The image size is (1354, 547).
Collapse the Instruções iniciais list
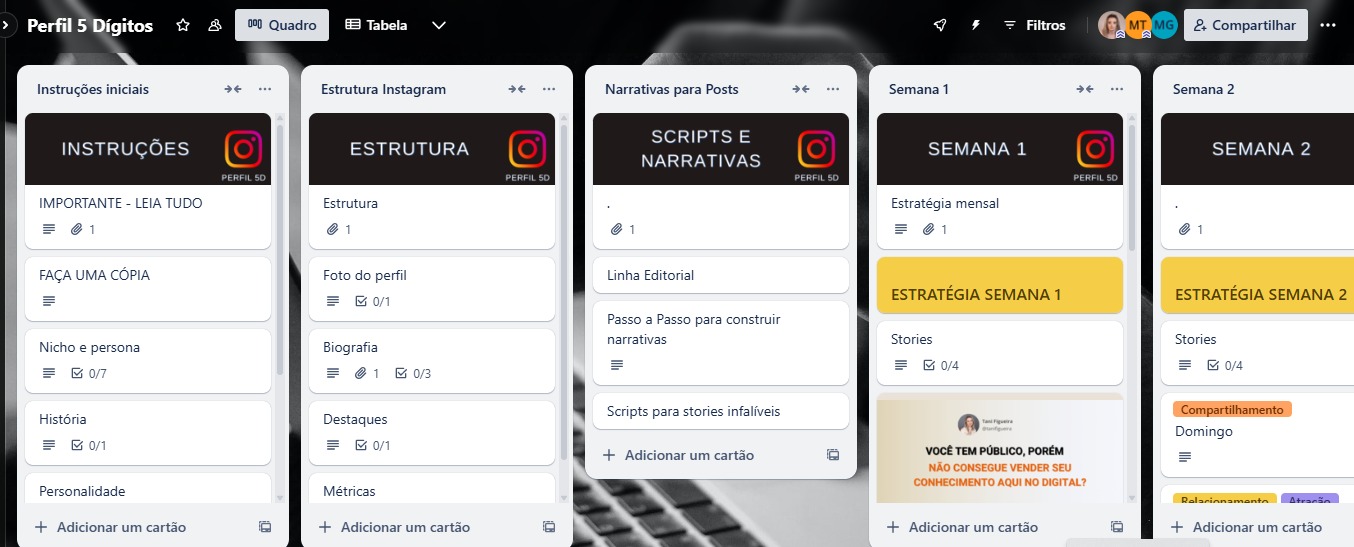233,89
